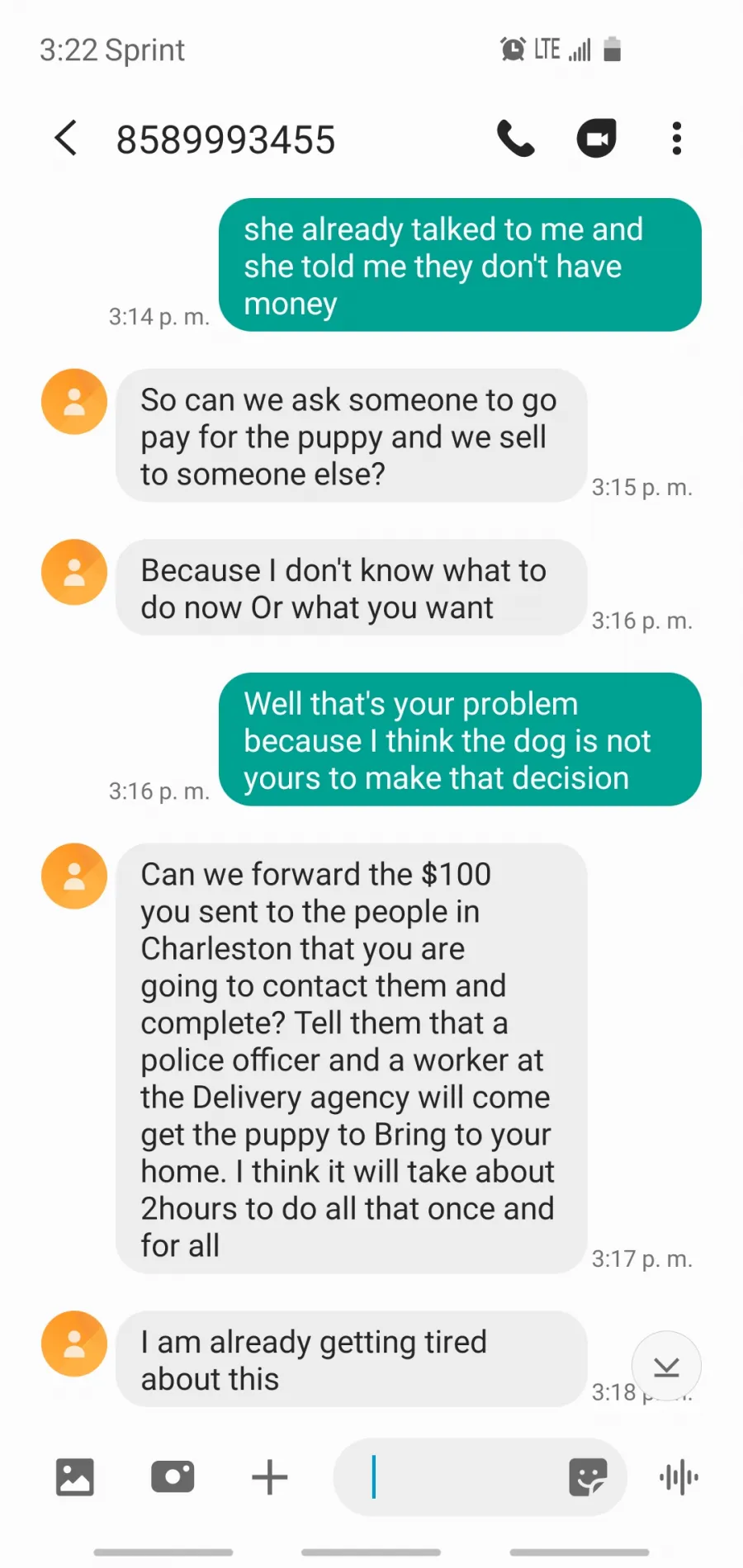Image resolution: width=743 pixels, height=1568 pixels.
Task: Open the camera to take a photo
Action: 173,1476
